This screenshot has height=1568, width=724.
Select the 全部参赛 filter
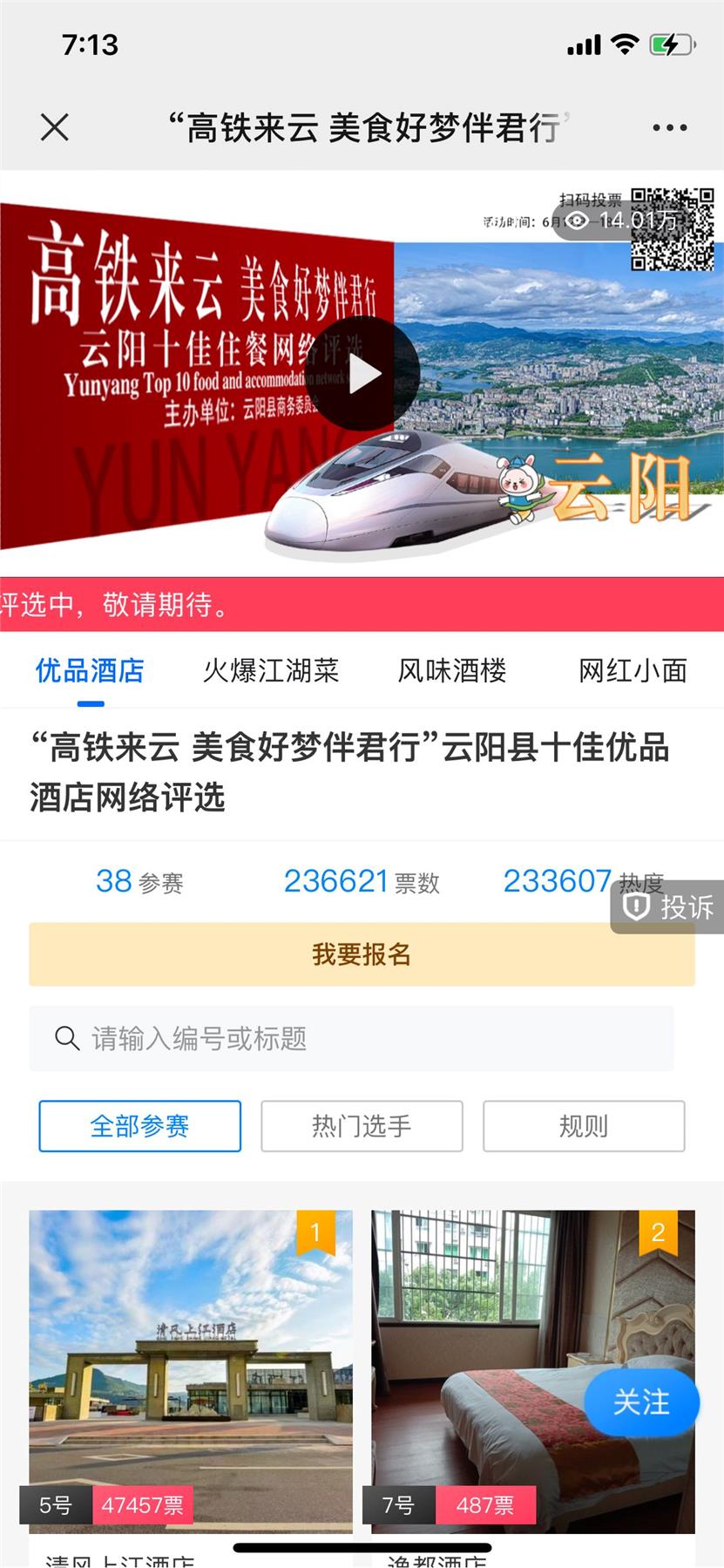[139, 1126]
